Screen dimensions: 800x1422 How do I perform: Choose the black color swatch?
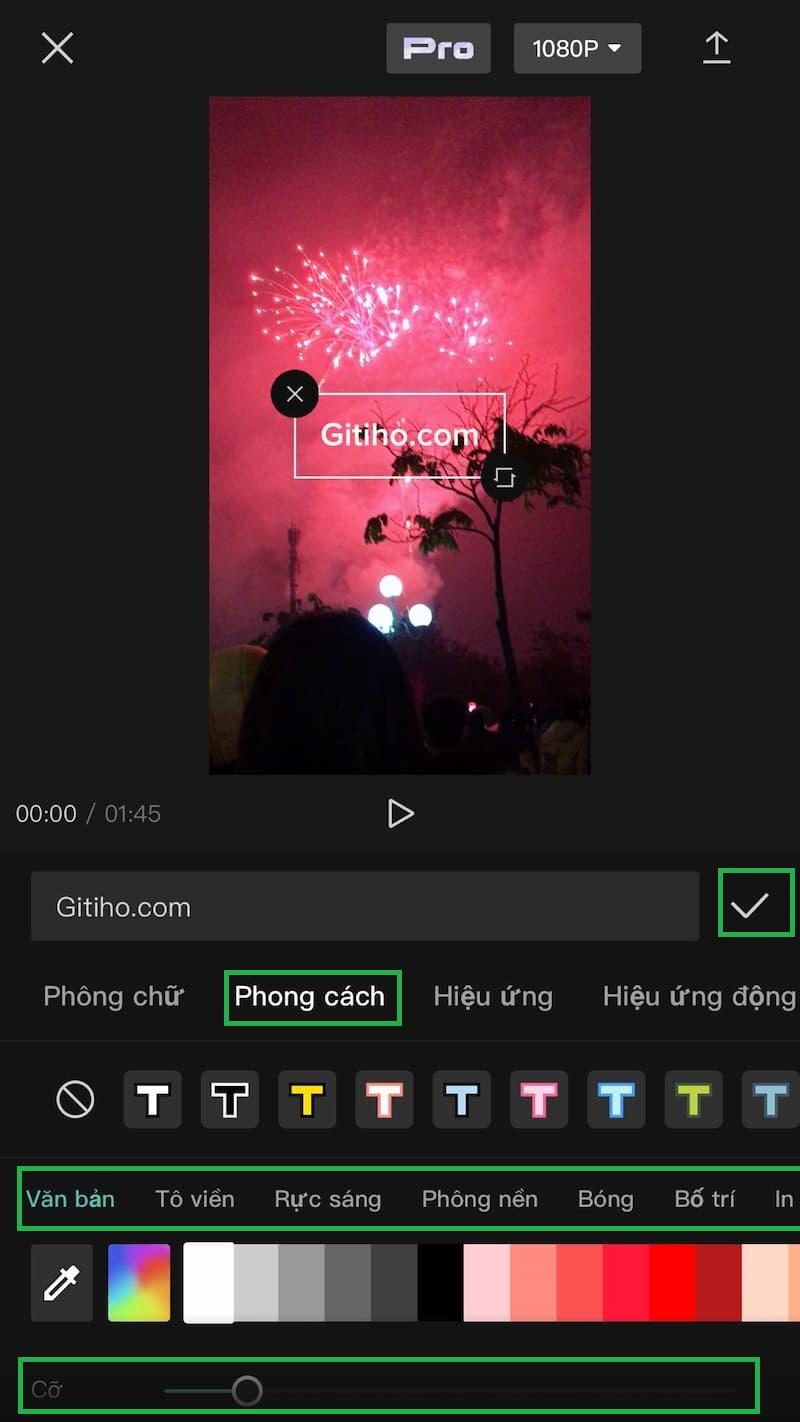point(440,1283)
